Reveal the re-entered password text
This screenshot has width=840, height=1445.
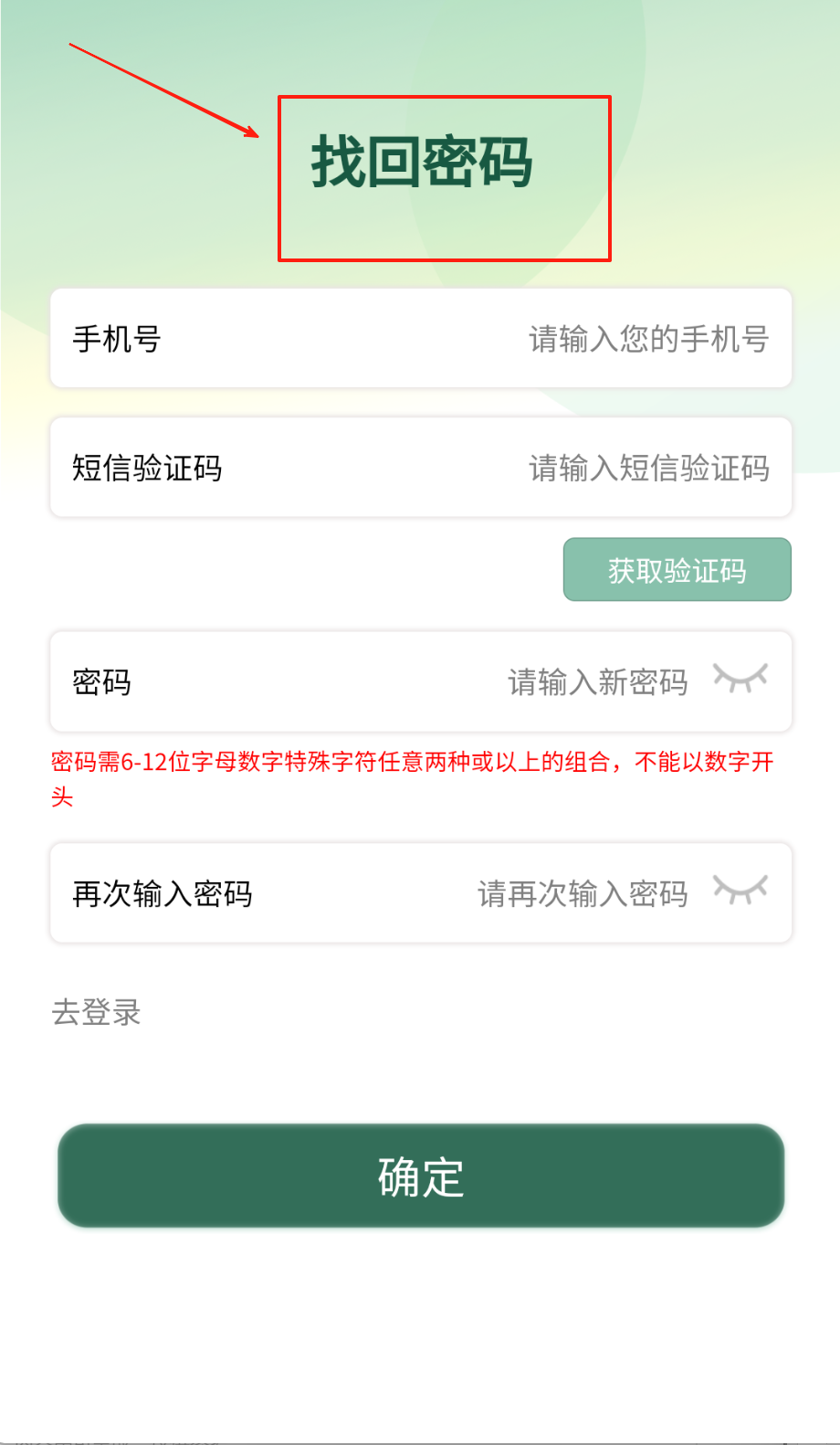pos(740,890)
